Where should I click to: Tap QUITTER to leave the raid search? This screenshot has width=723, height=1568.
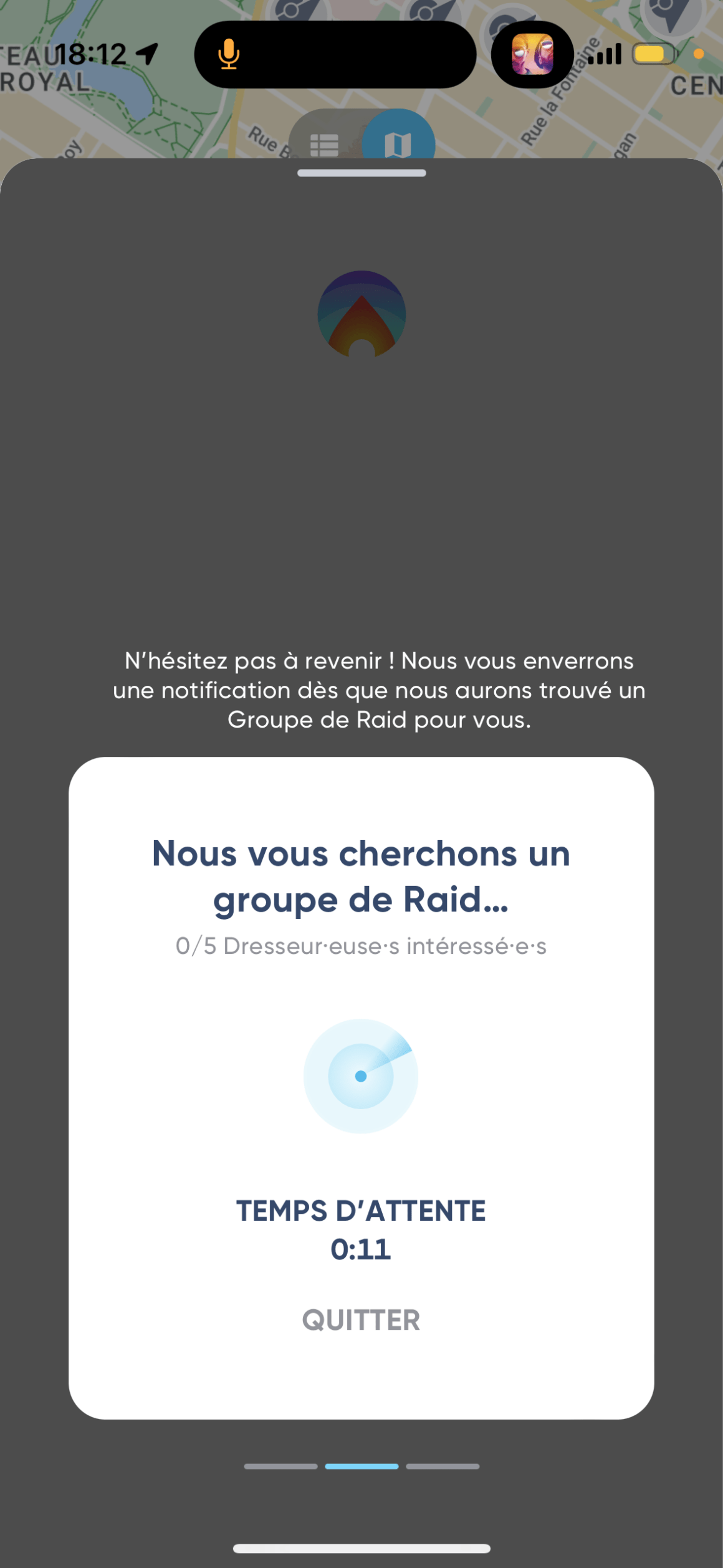(361, 1320)
